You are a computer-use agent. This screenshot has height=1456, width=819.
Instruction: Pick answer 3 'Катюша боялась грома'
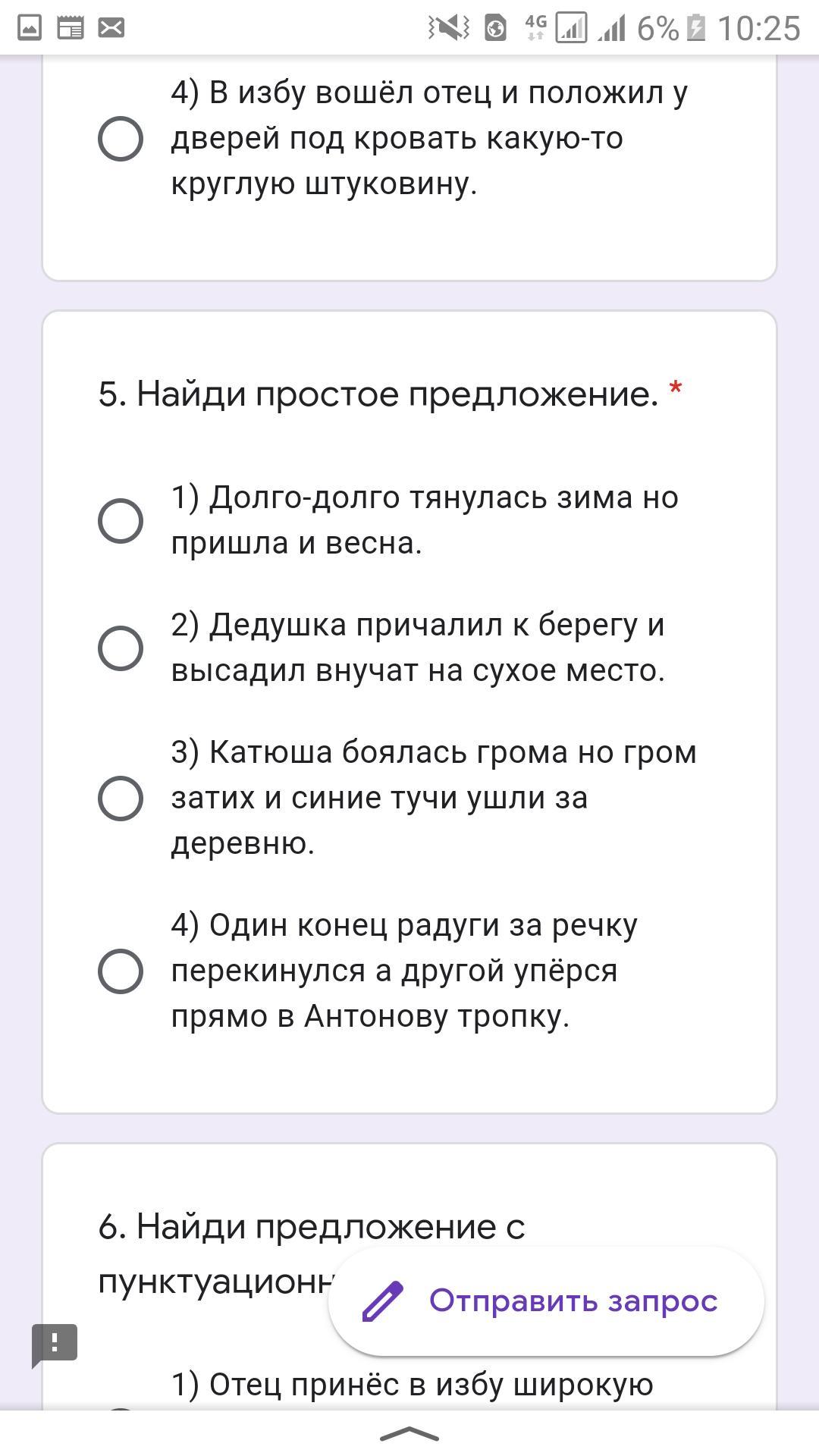pos(121,799)
